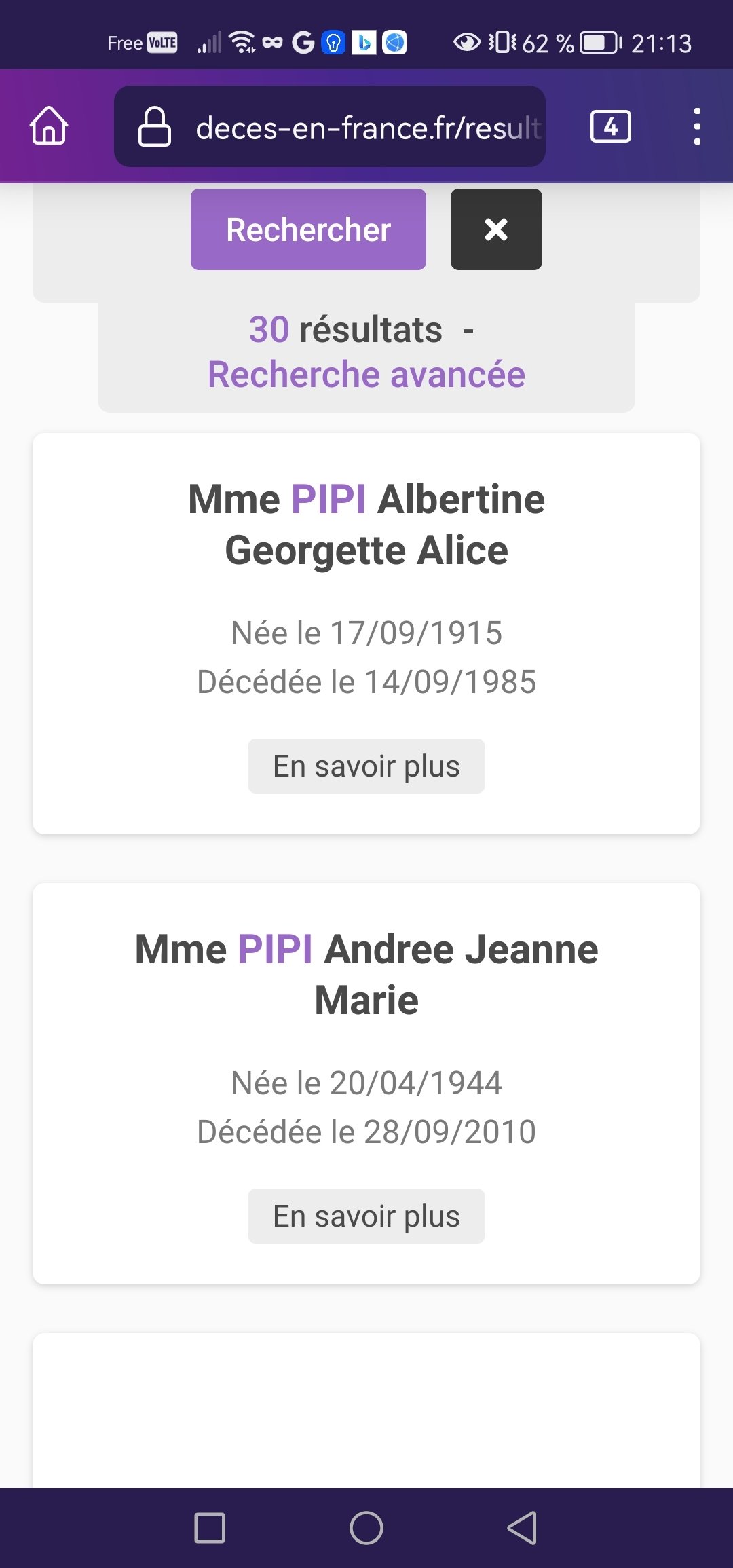Open the browser overflow menu
Viewport: 733px width, 1568px height.
click(697, 126)
